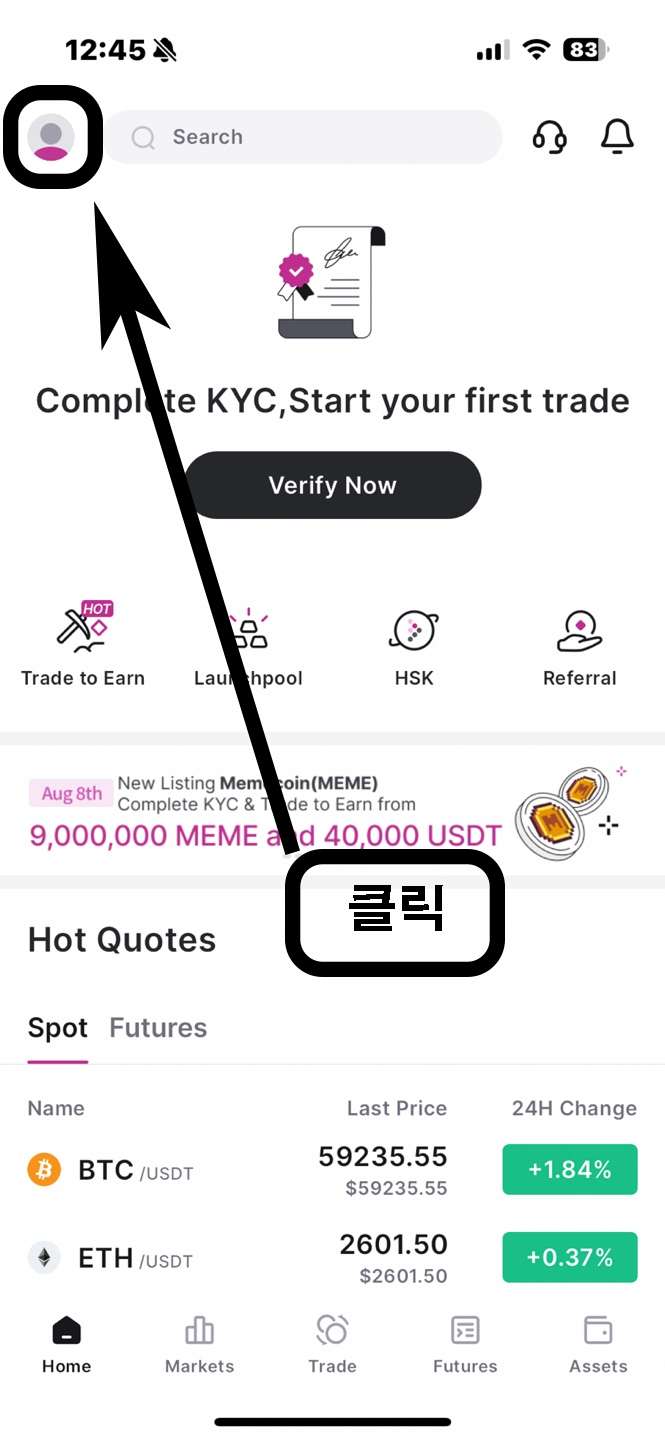Open customer support headset icon
The height and width of the screenshot is (1440, 665).
click(549, 137)
